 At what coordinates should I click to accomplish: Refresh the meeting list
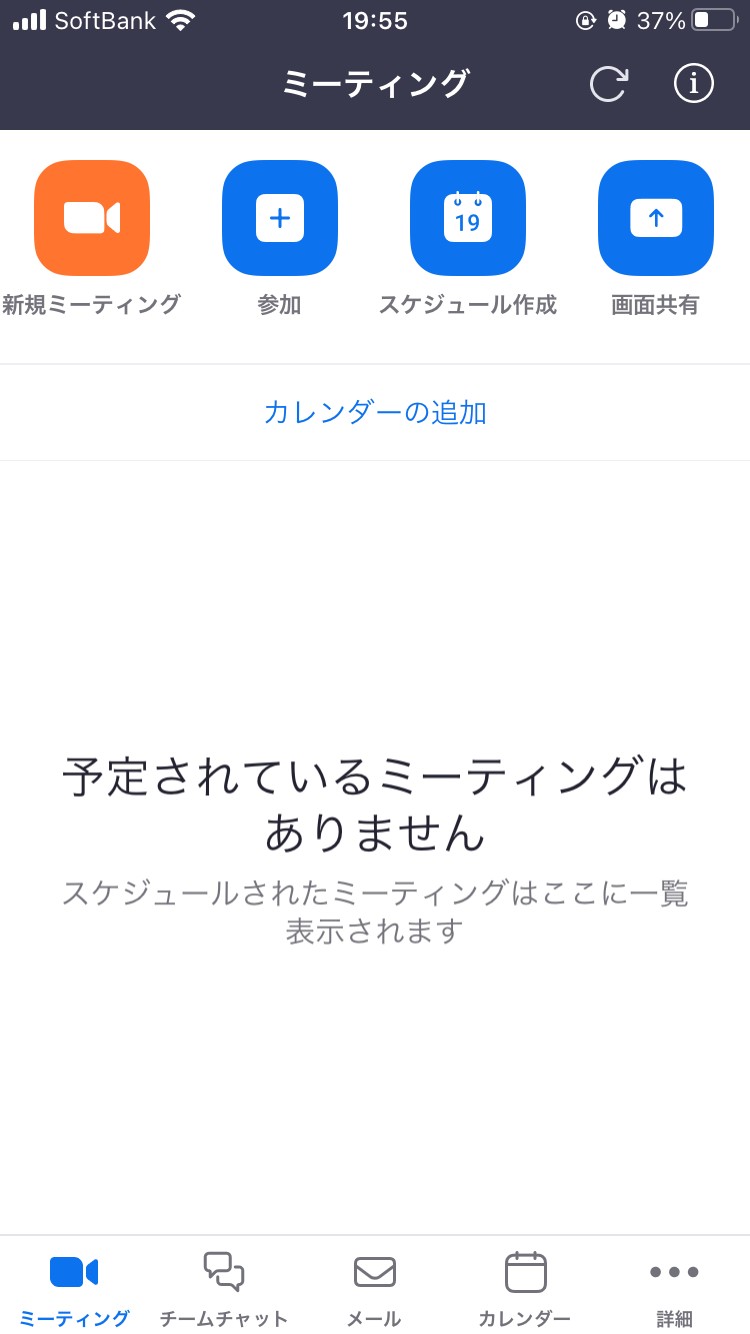tap(608, 84)
